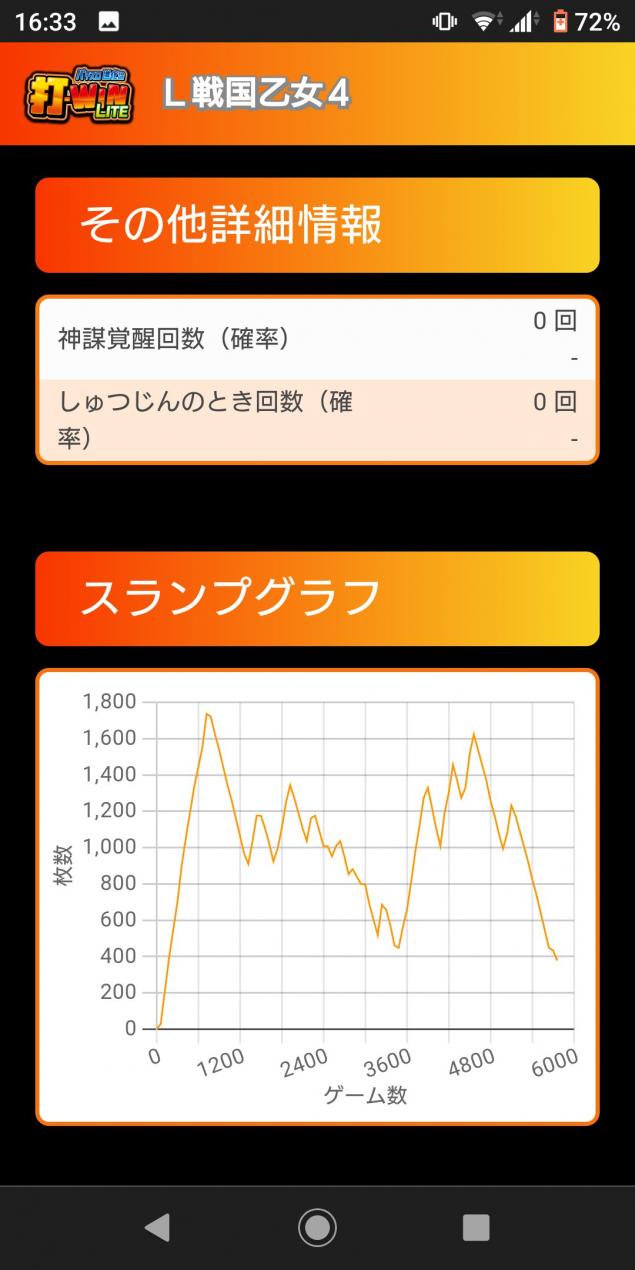This screenshot has width=635, height=1270.
Task: Go back with the system back button
Action: coord(157,1227)
